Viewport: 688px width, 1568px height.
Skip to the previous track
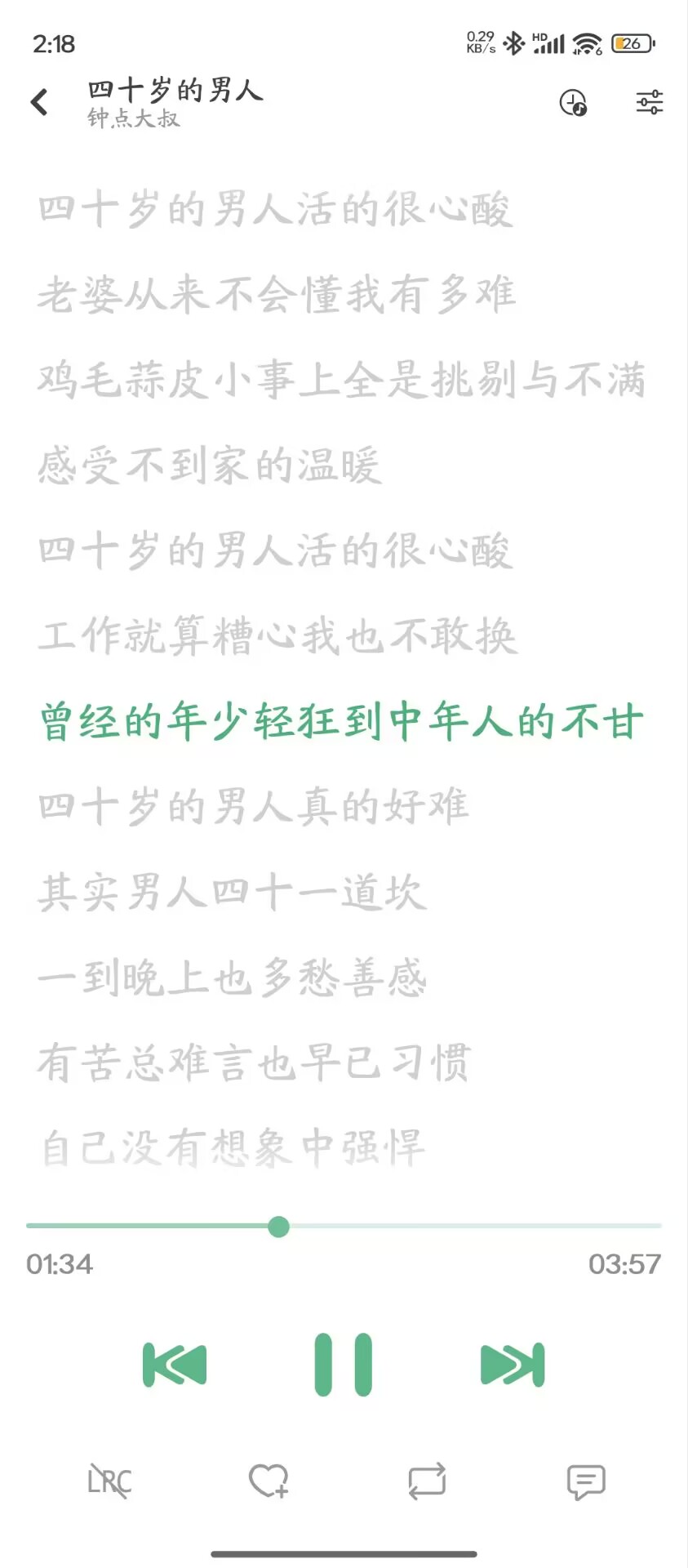coord(175,1365)
